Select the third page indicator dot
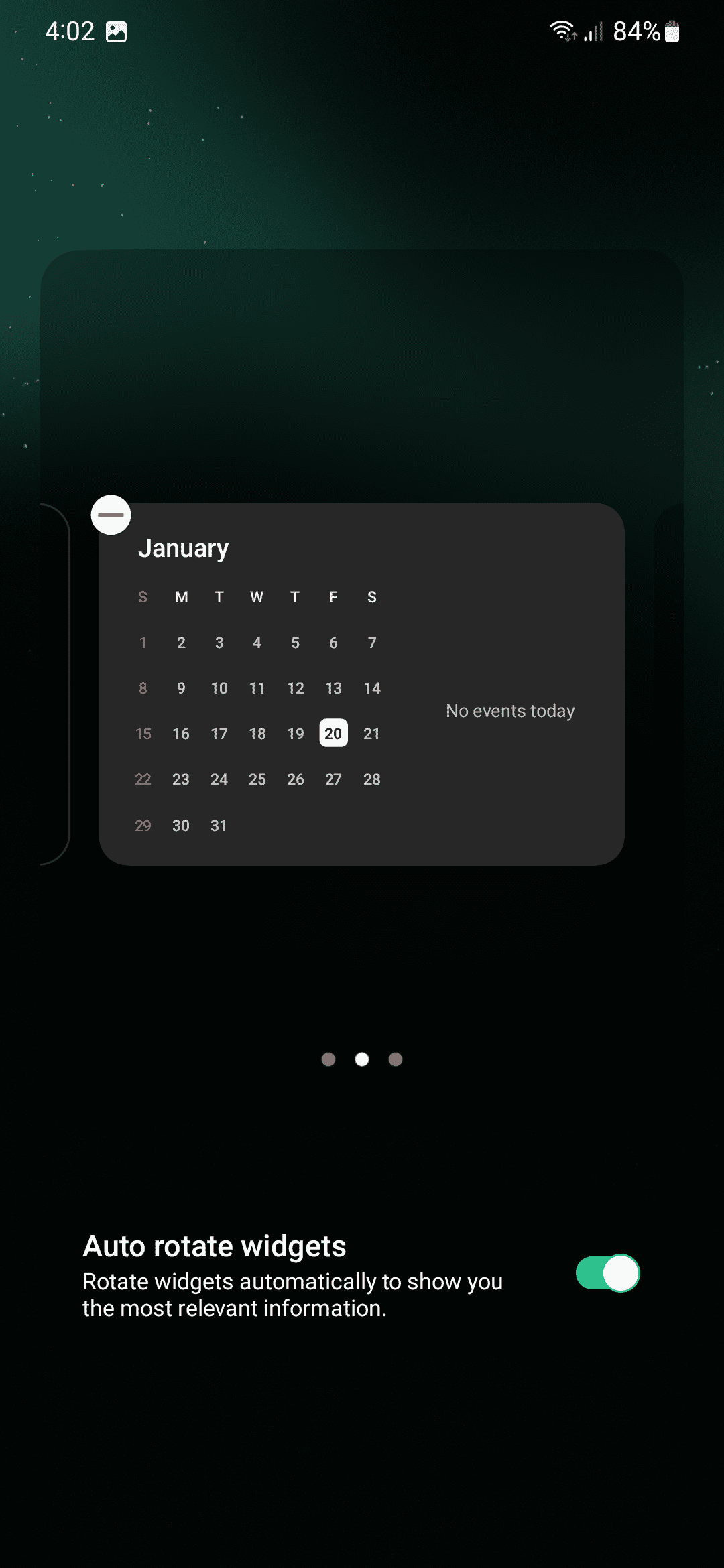Viewport: 724px width, 1568px height. [x=396, y=1059]
